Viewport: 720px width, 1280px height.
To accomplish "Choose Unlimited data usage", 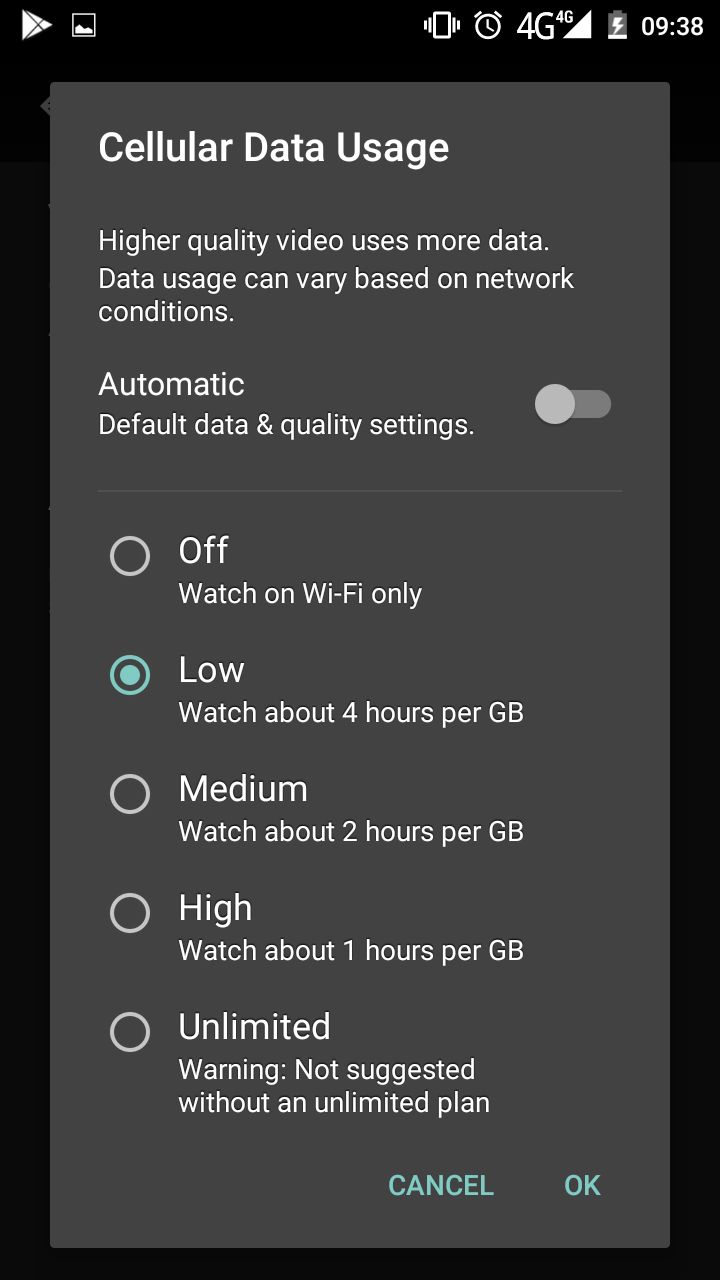I will coord(130,1032).
